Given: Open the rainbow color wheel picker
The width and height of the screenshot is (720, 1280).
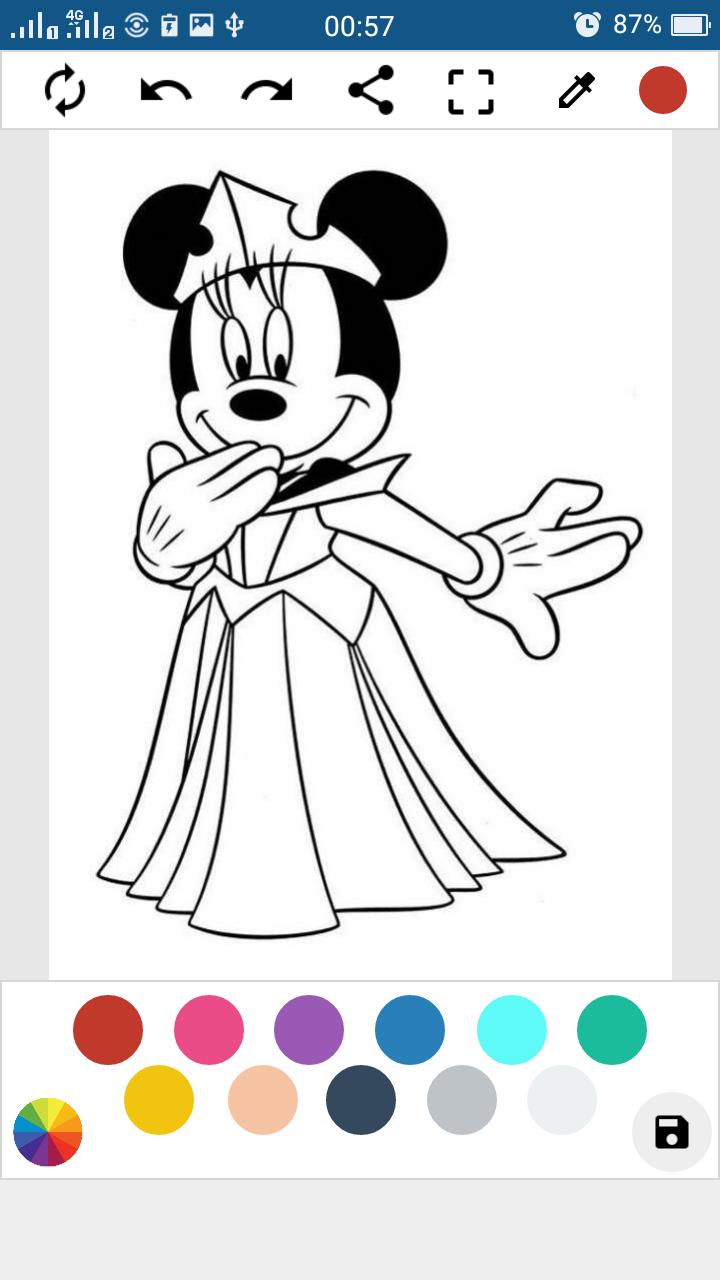Looking at the screenshot, I should (48, 1132).
